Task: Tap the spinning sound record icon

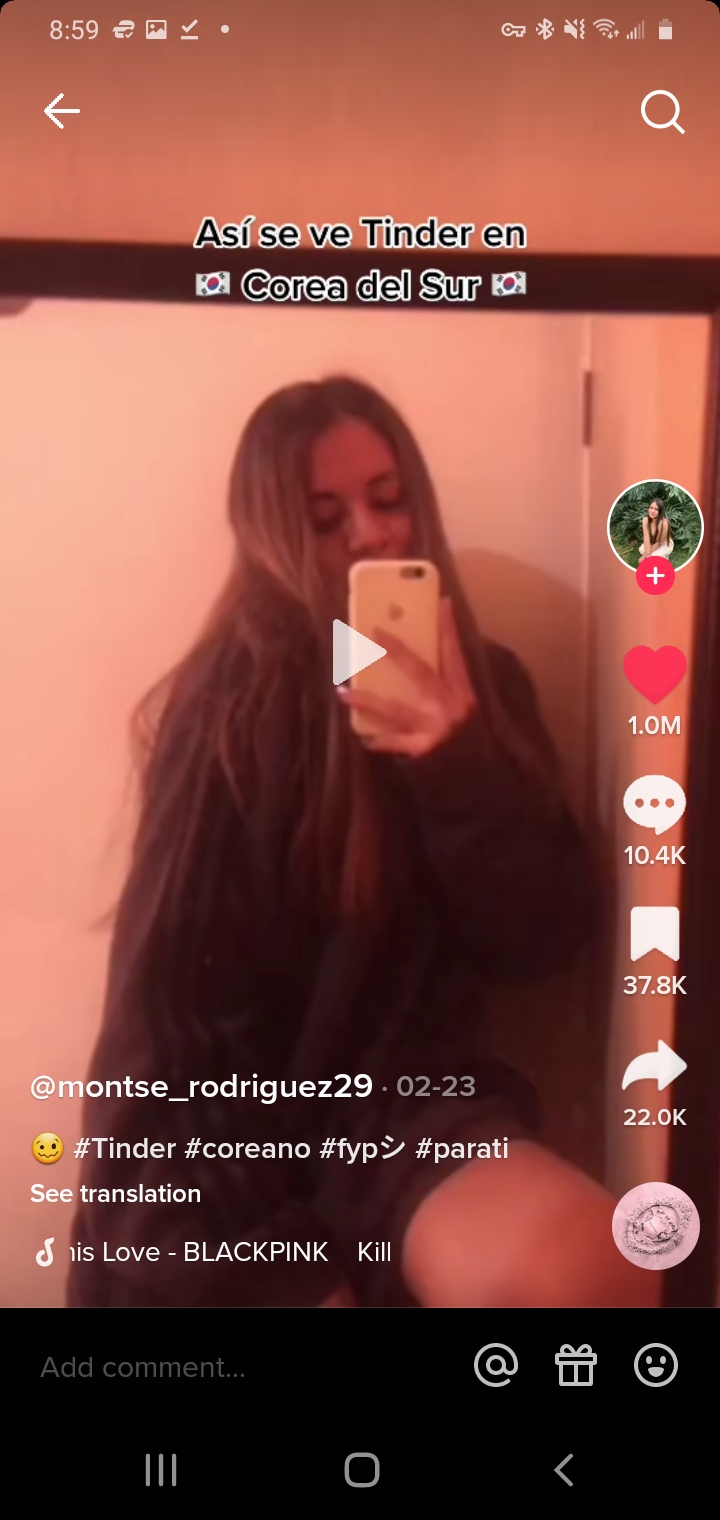Action: point(655,1225)
